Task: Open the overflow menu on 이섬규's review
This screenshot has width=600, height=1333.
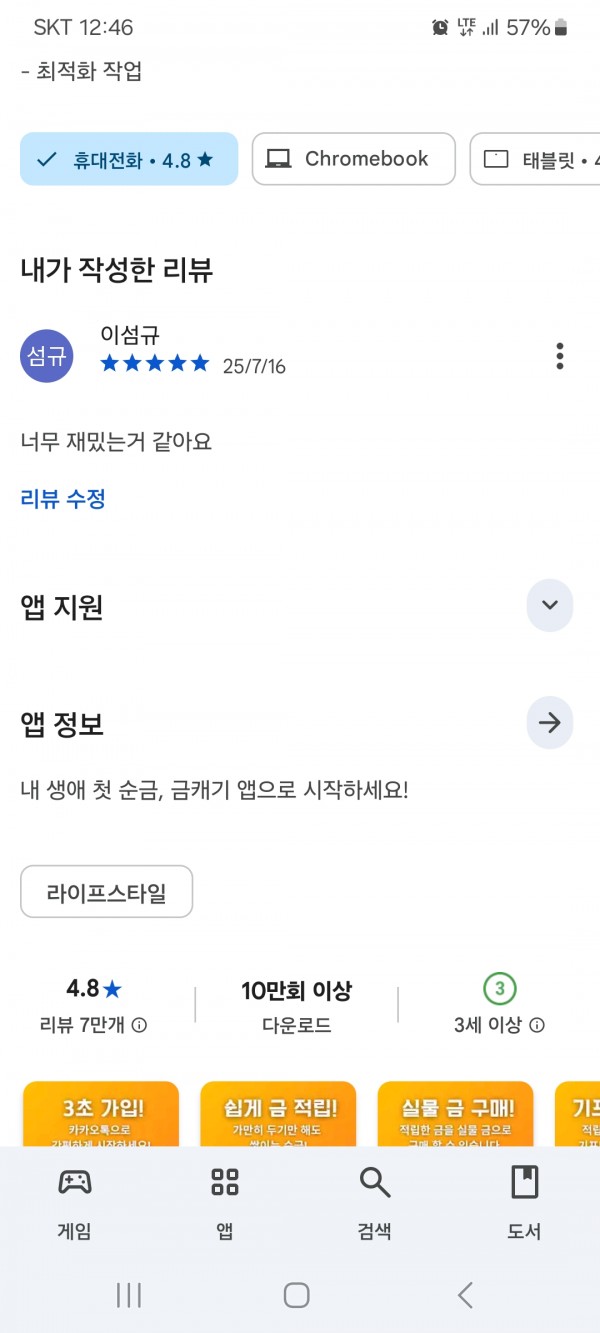Action: click(x=560, y=356)
